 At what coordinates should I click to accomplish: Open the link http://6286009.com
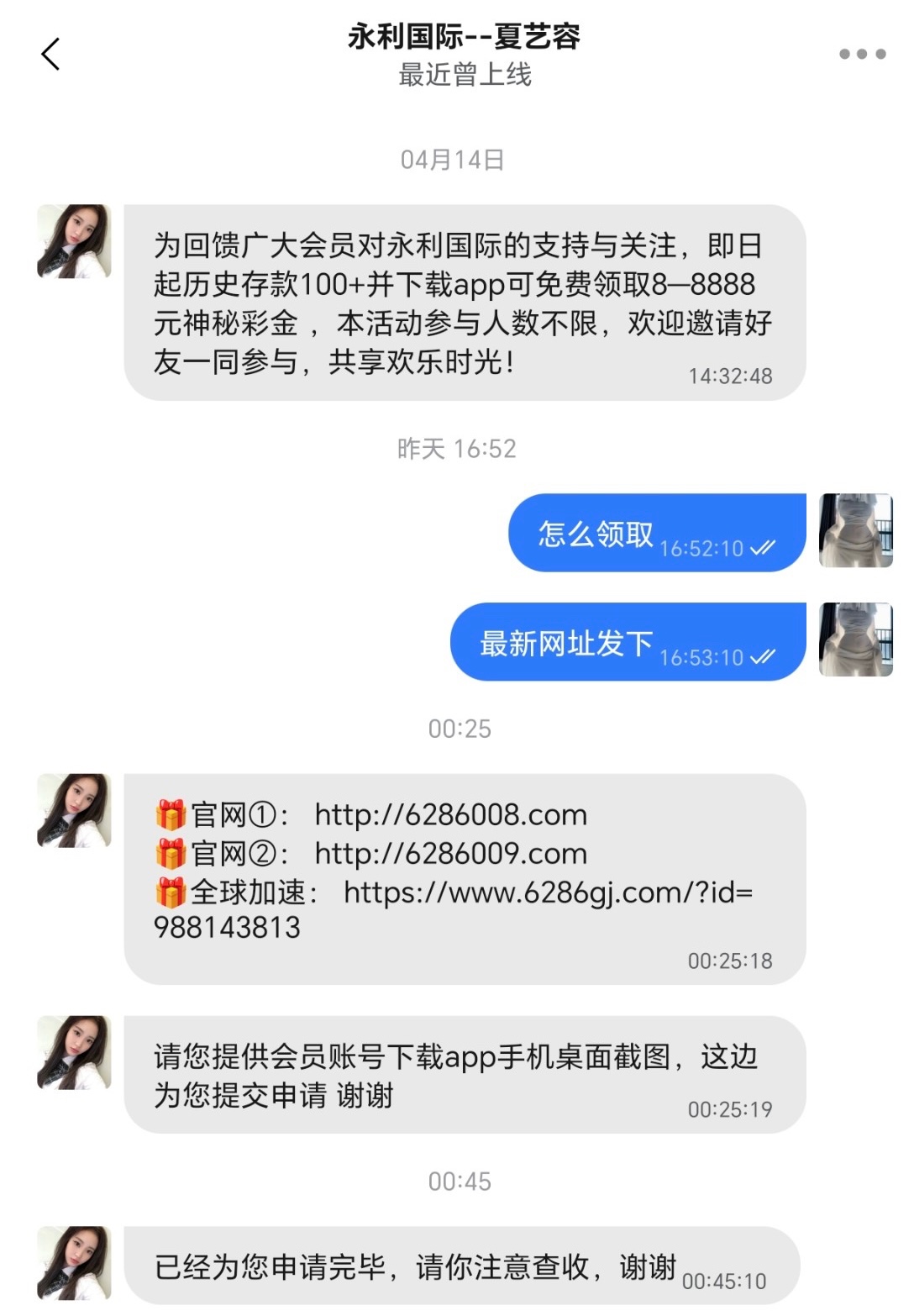point(450,853)
